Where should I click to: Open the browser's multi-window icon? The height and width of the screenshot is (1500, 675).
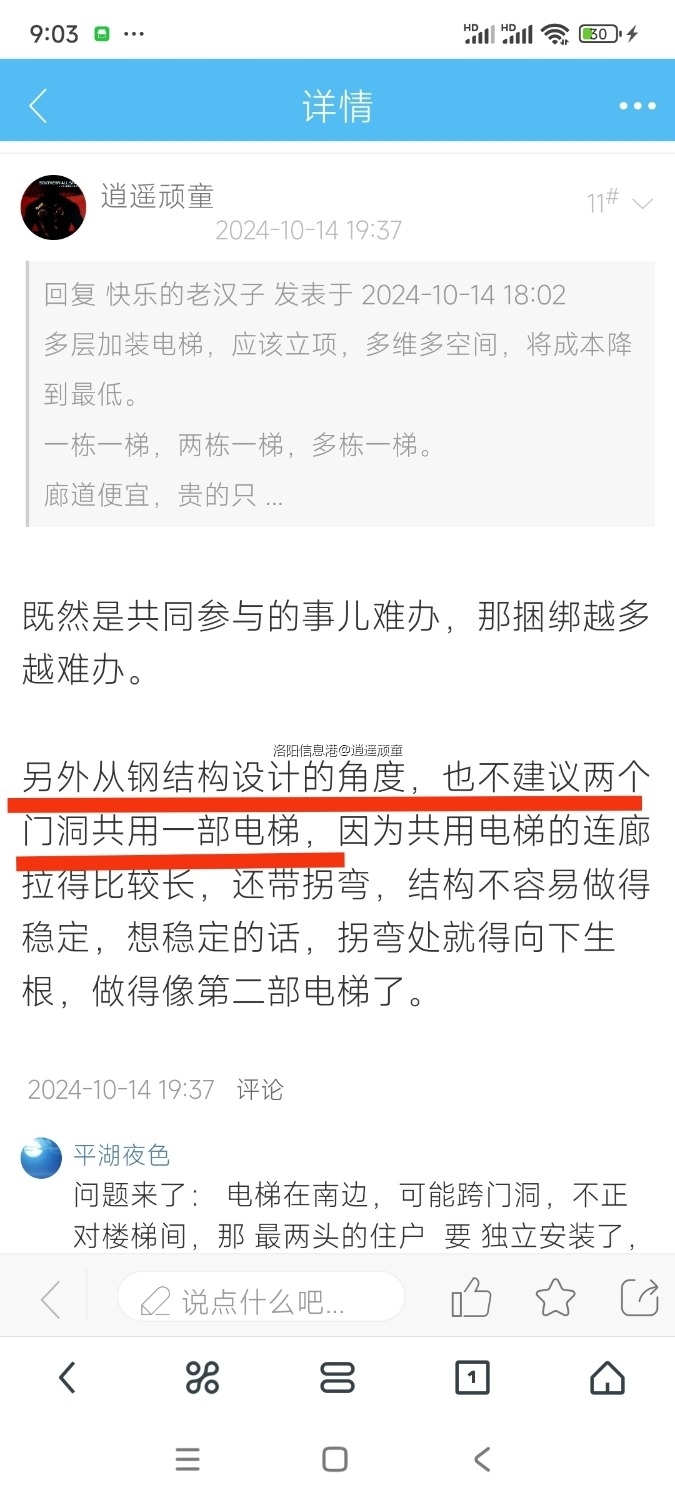point(337,1378)
